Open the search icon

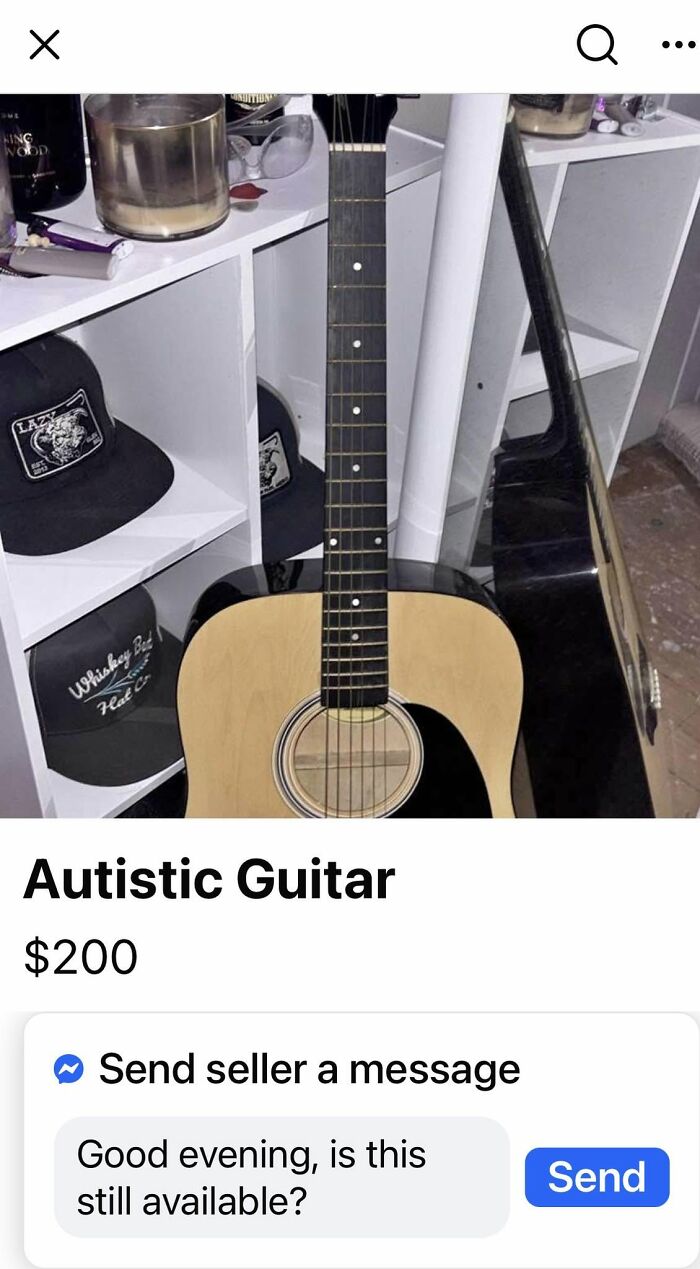(597, 45)
